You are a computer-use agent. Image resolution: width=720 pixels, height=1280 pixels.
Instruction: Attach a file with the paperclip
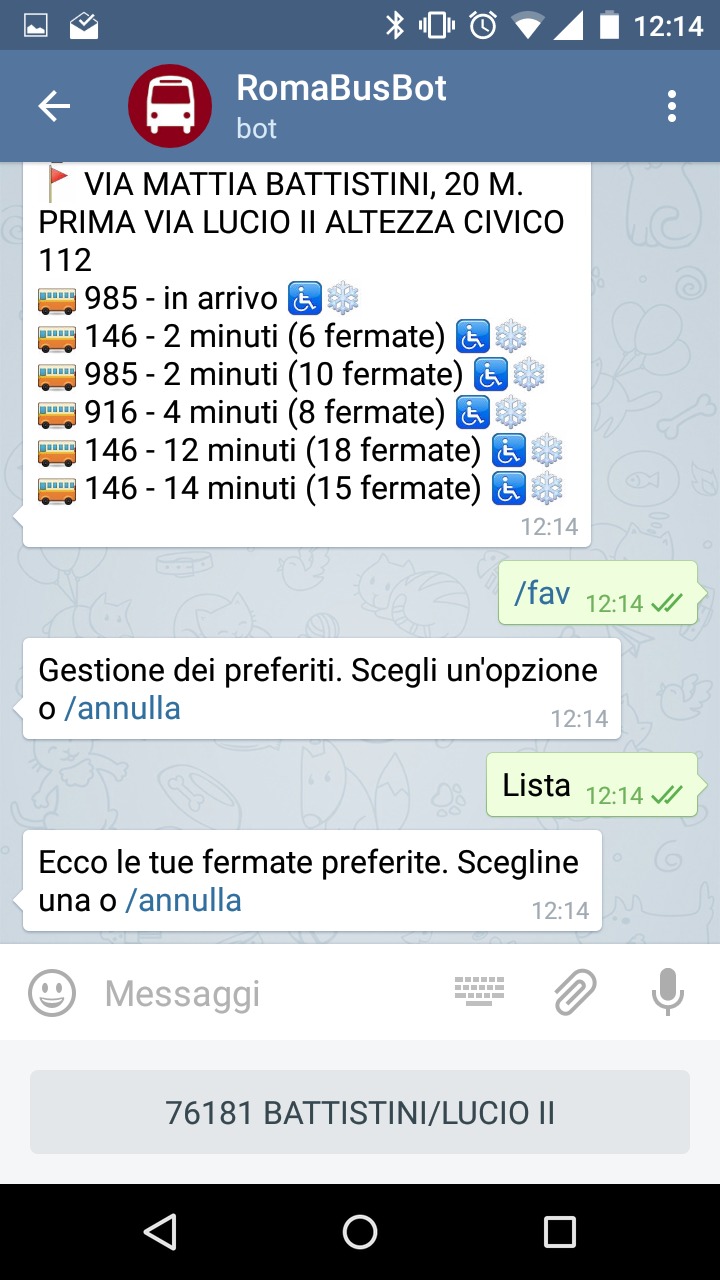point(575,993)
